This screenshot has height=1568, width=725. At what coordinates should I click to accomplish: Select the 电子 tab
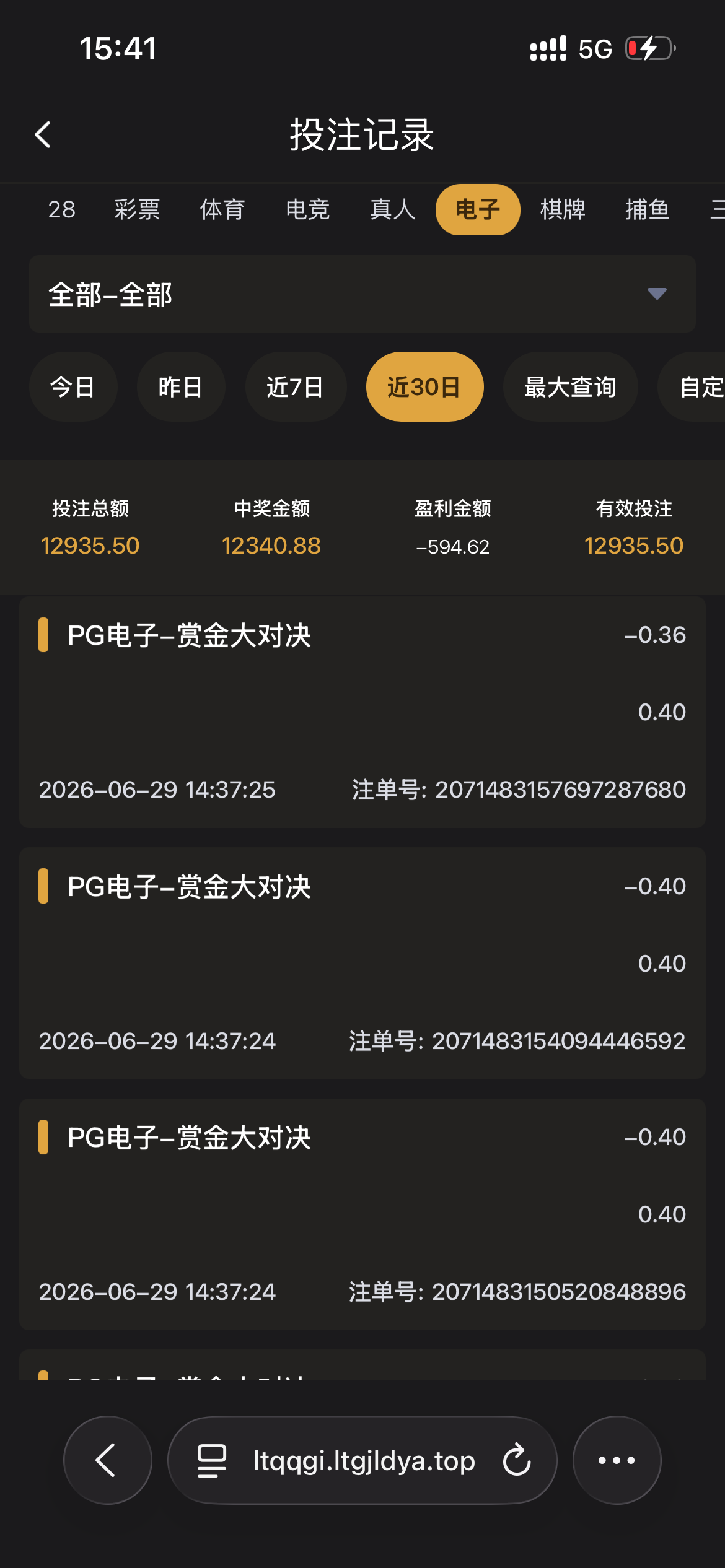pos(478,209)
